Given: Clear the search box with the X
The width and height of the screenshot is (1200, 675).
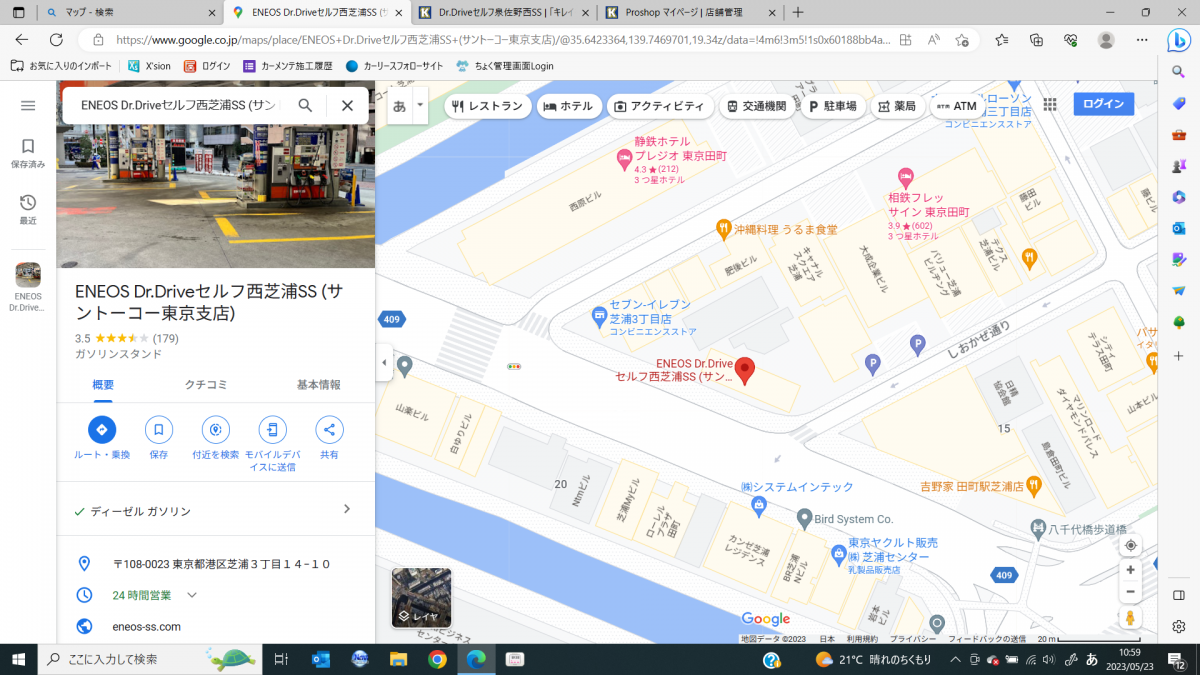Looking at the screenshot, I should tap(347, 105).
